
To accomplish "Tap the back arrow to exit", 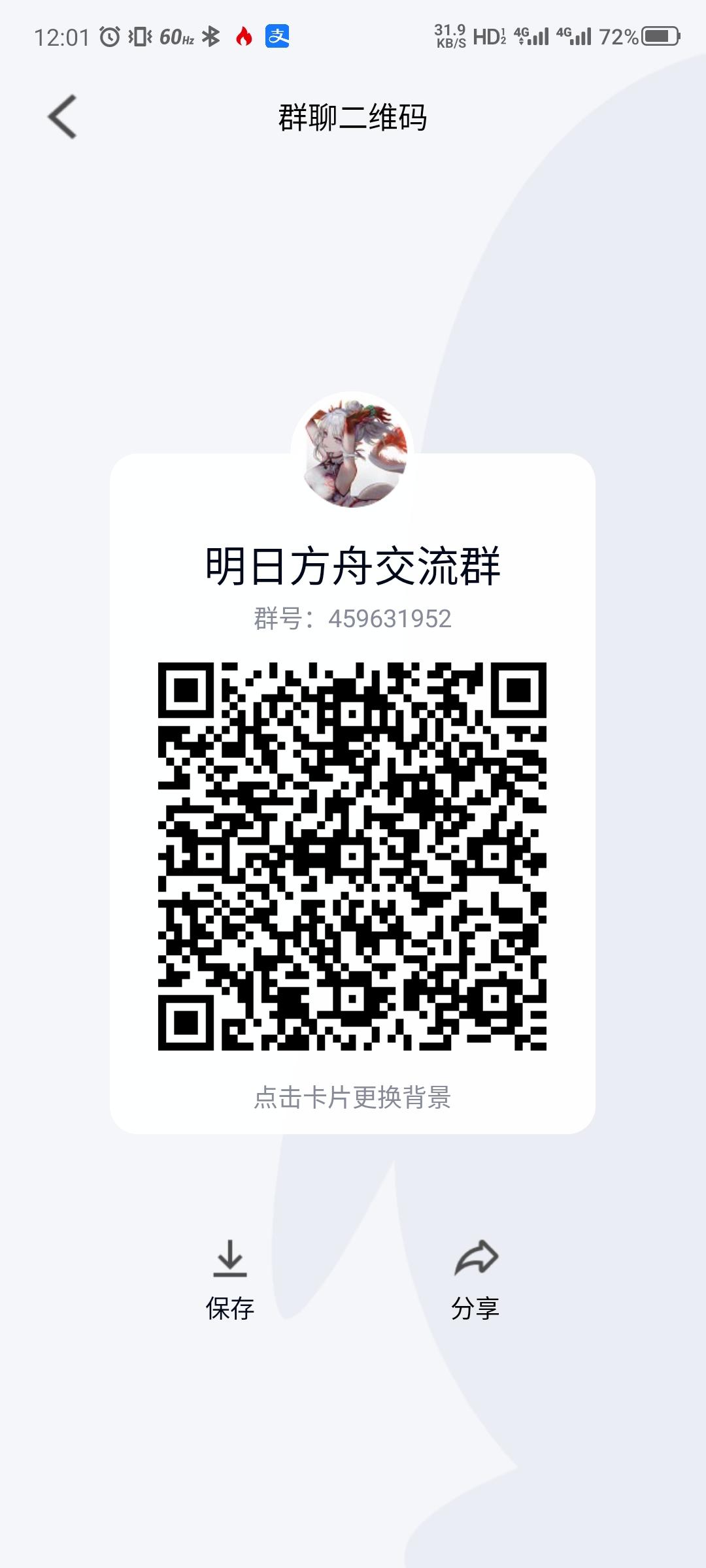I will 62,116.
